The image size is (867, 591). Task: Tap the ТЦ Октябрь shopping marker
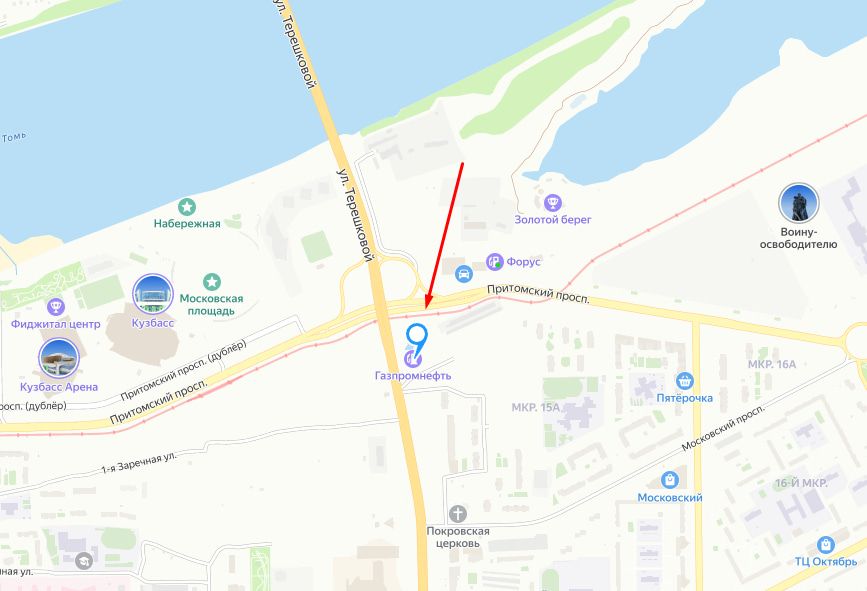tap(825, 545)
